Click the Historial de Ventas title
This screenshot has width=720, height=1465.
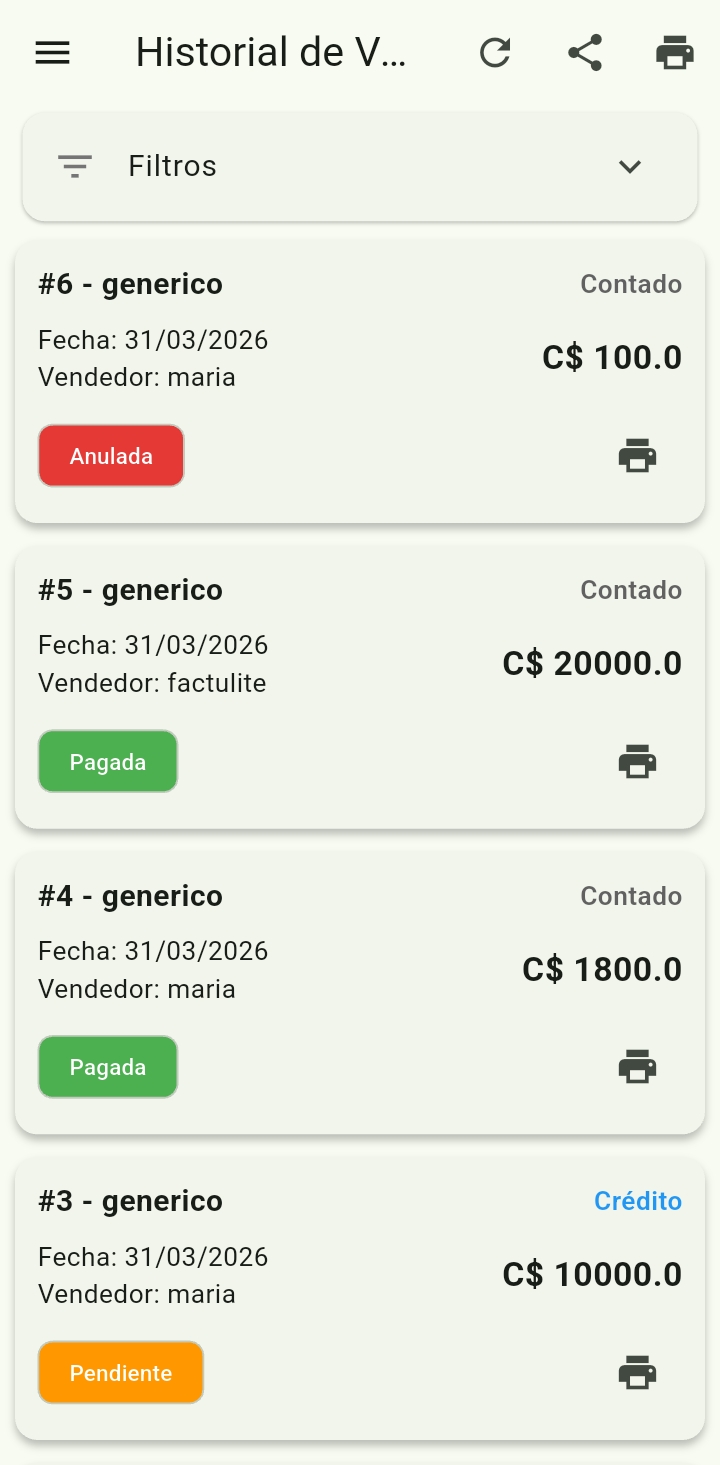(x=272, y=53)
